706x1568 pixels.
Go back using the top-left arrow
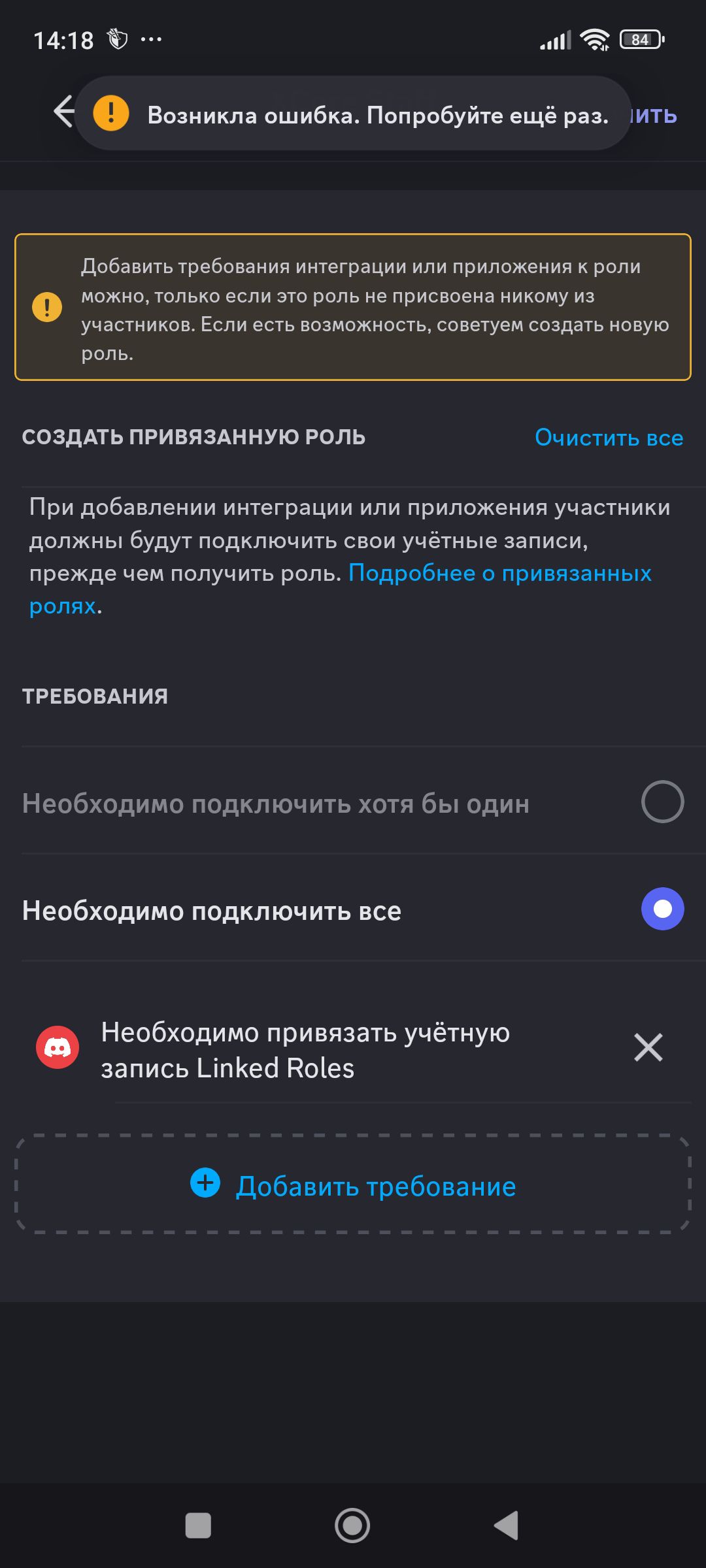coord(63,112)
